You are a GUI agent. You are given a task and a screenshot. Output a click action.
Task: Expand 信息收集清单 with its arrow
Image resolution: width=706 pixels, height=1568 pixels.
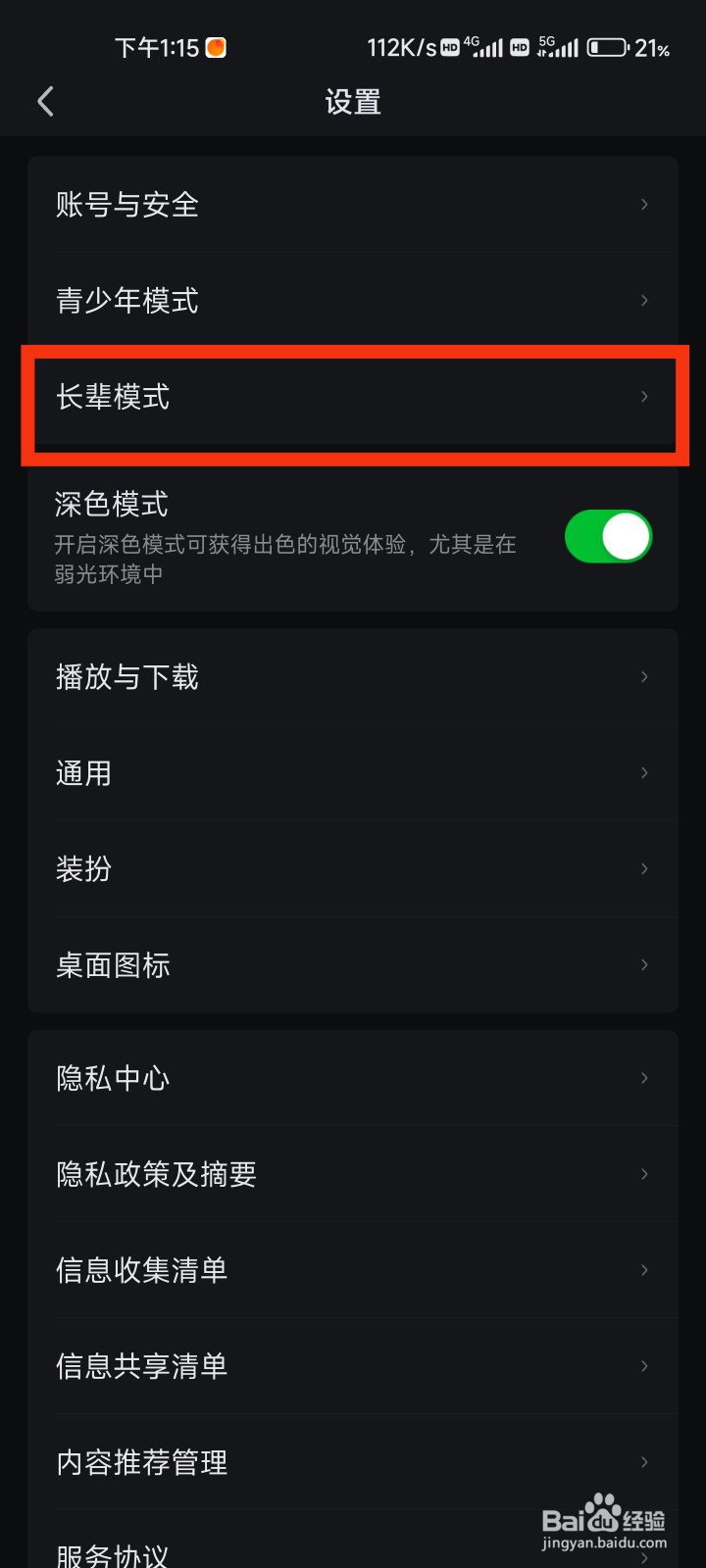tap(644, 1270)
